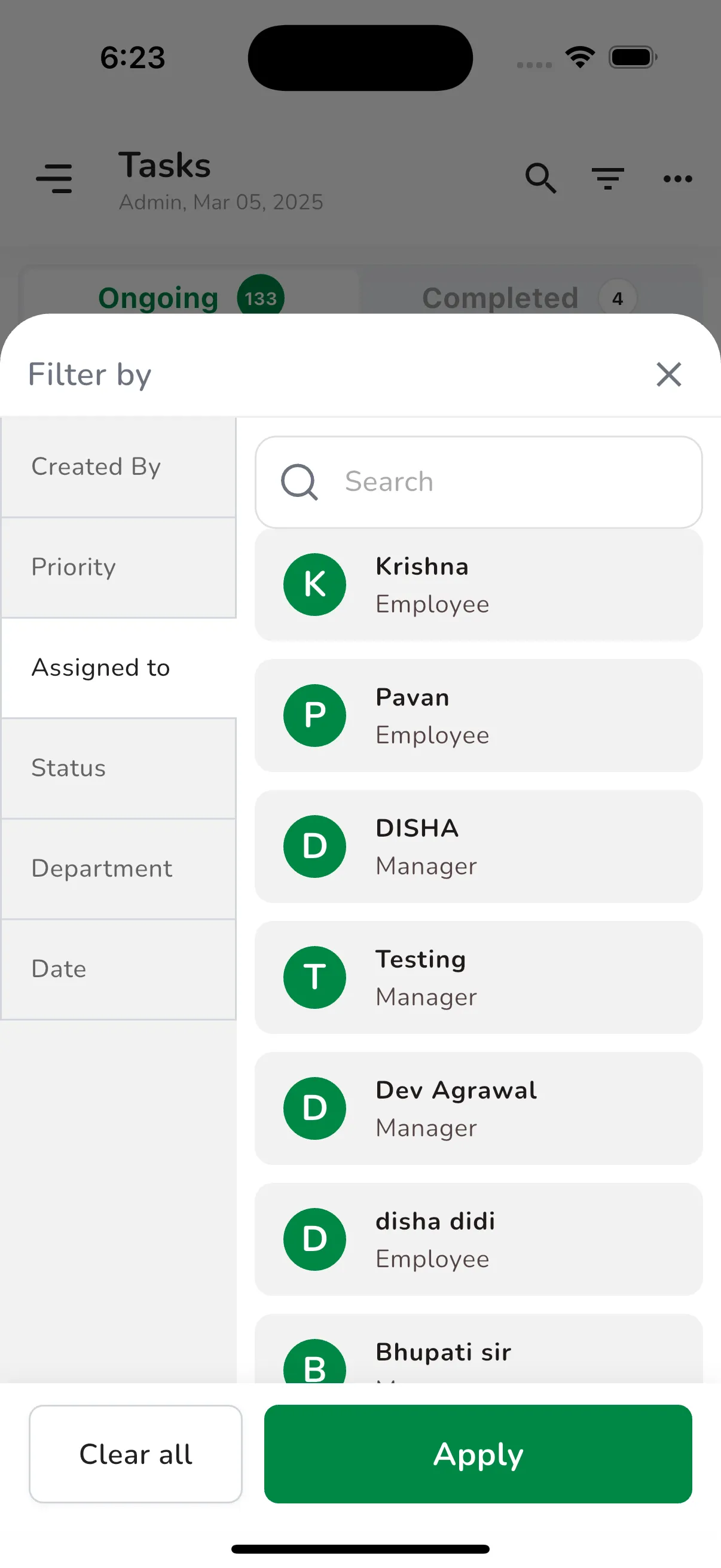This screenshot has height=1568, width=721.
Task: Click the DISHA manager avatar
Action: point(314,846)
